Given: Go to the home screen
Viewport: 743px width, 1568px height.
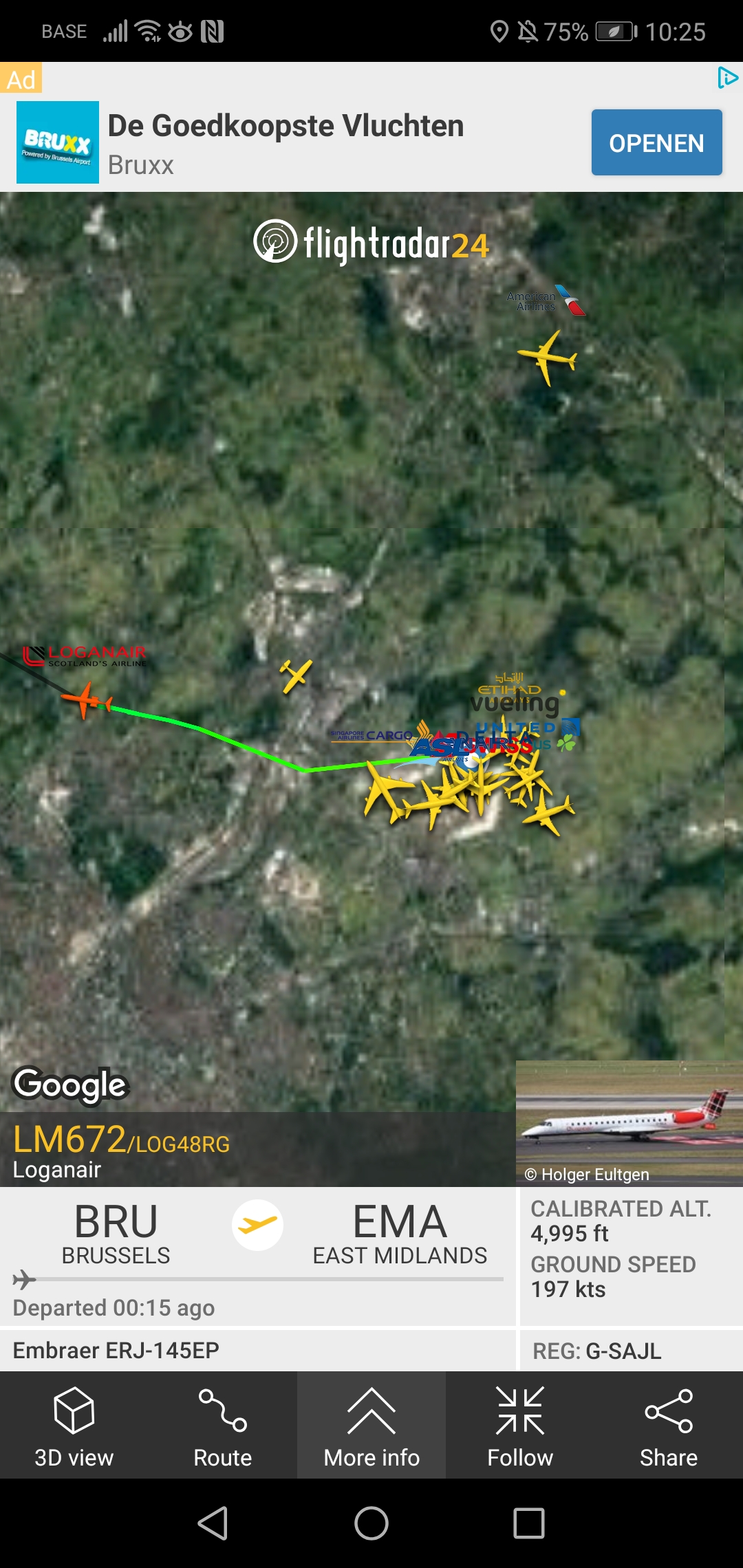Looking at the screenshot, I should tap(371, 1523).
